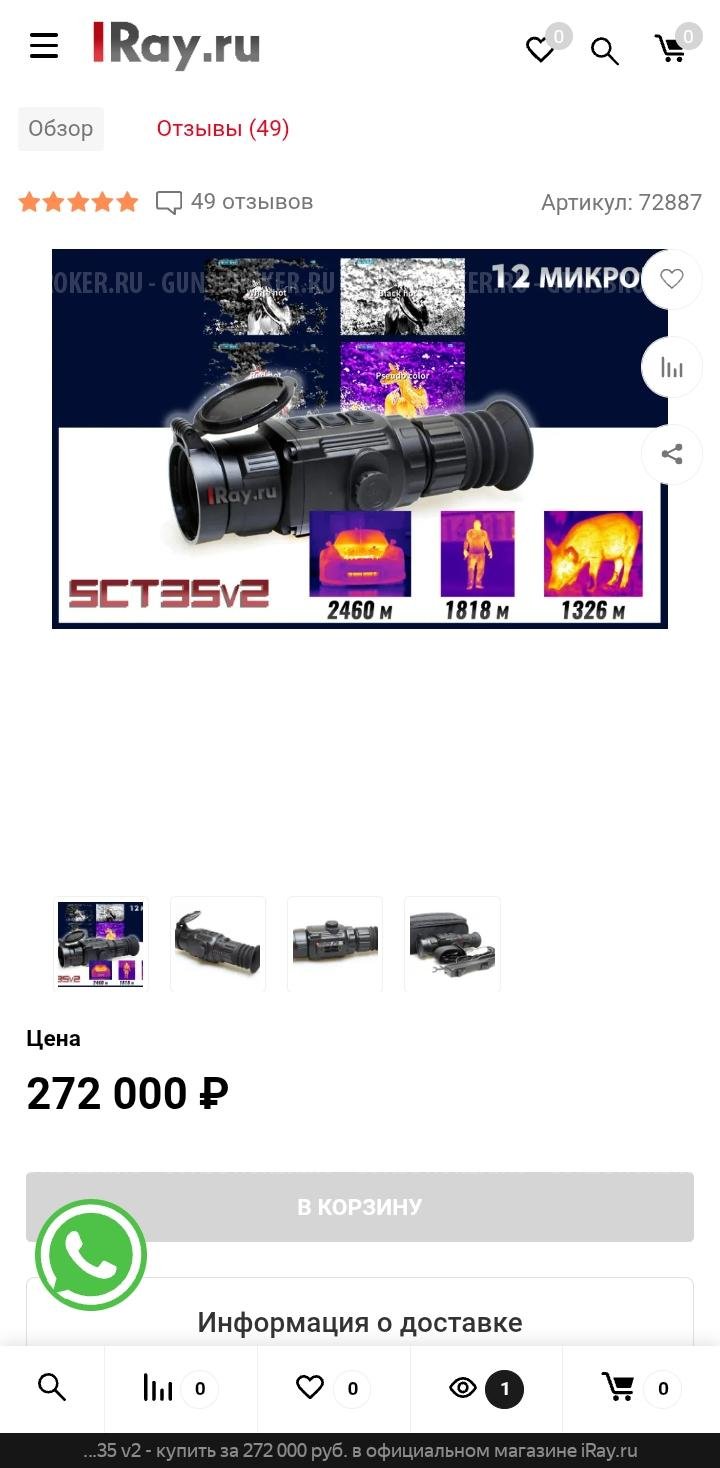The height and width of the screenshot is (1468, 720).
Task: Contact the store through the WhatsApp icon
Action: [91, 1255]
